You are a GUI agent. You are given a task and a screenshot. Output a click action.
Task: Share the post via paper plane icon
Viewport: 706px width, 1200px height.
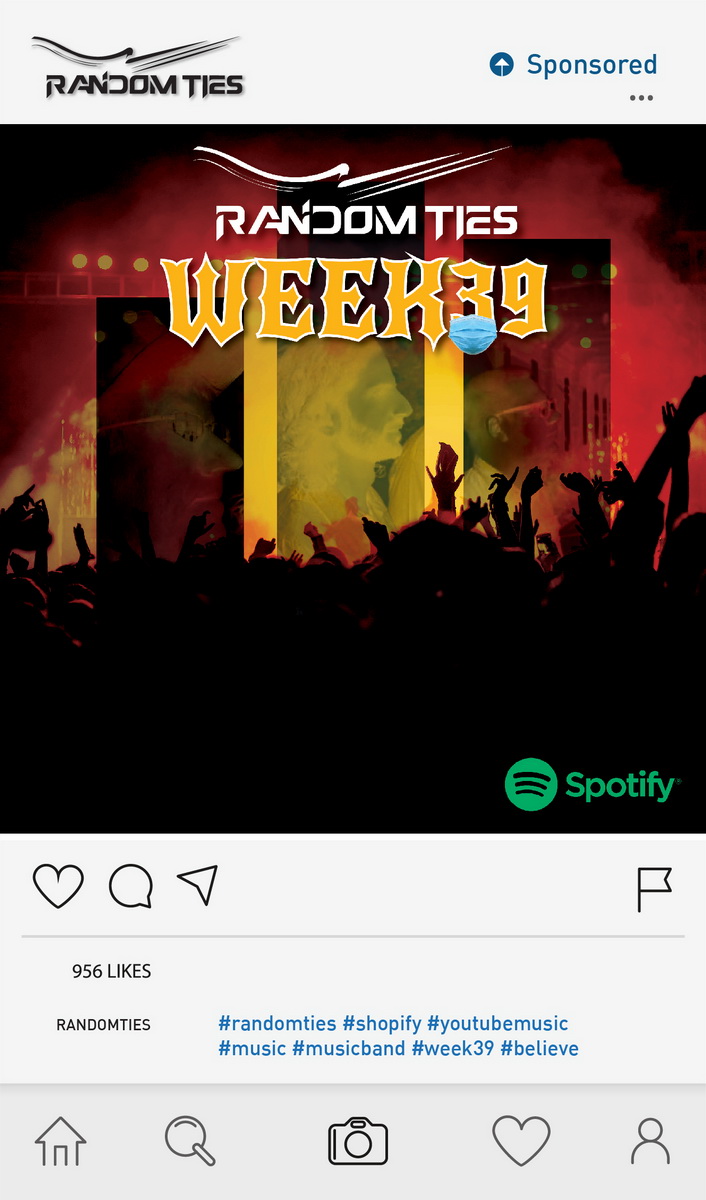coord(198,885)
